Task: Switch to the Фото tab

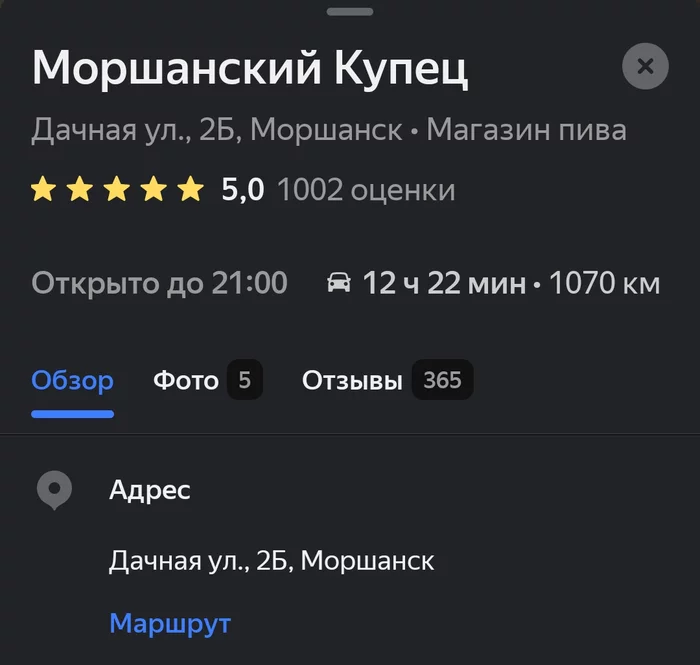Action: tap(206, 381)
